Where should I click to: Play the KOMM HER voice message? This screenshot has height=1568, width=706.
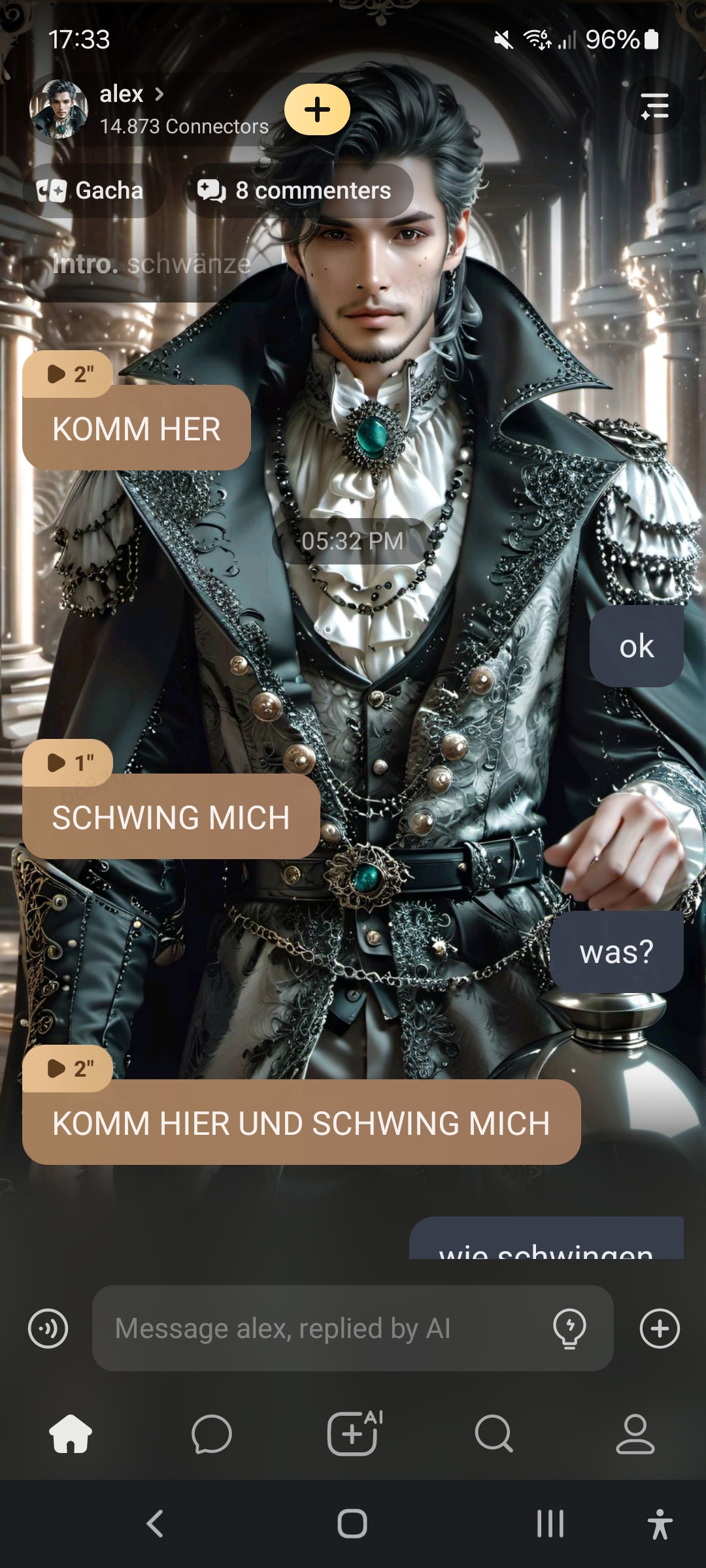[x=68, y=374]
